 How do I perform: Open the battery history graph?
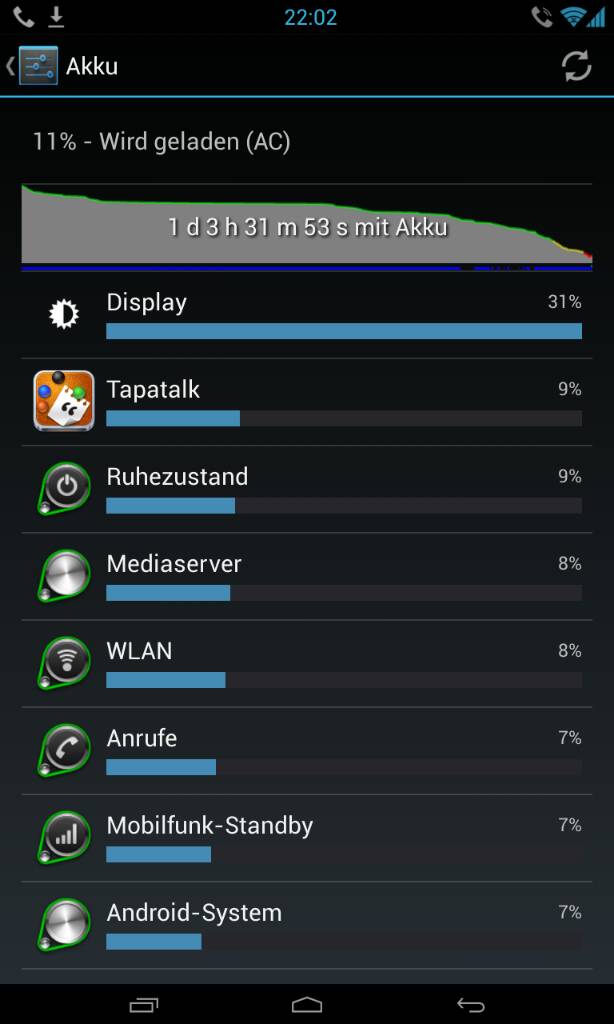[x=306, y=227]
